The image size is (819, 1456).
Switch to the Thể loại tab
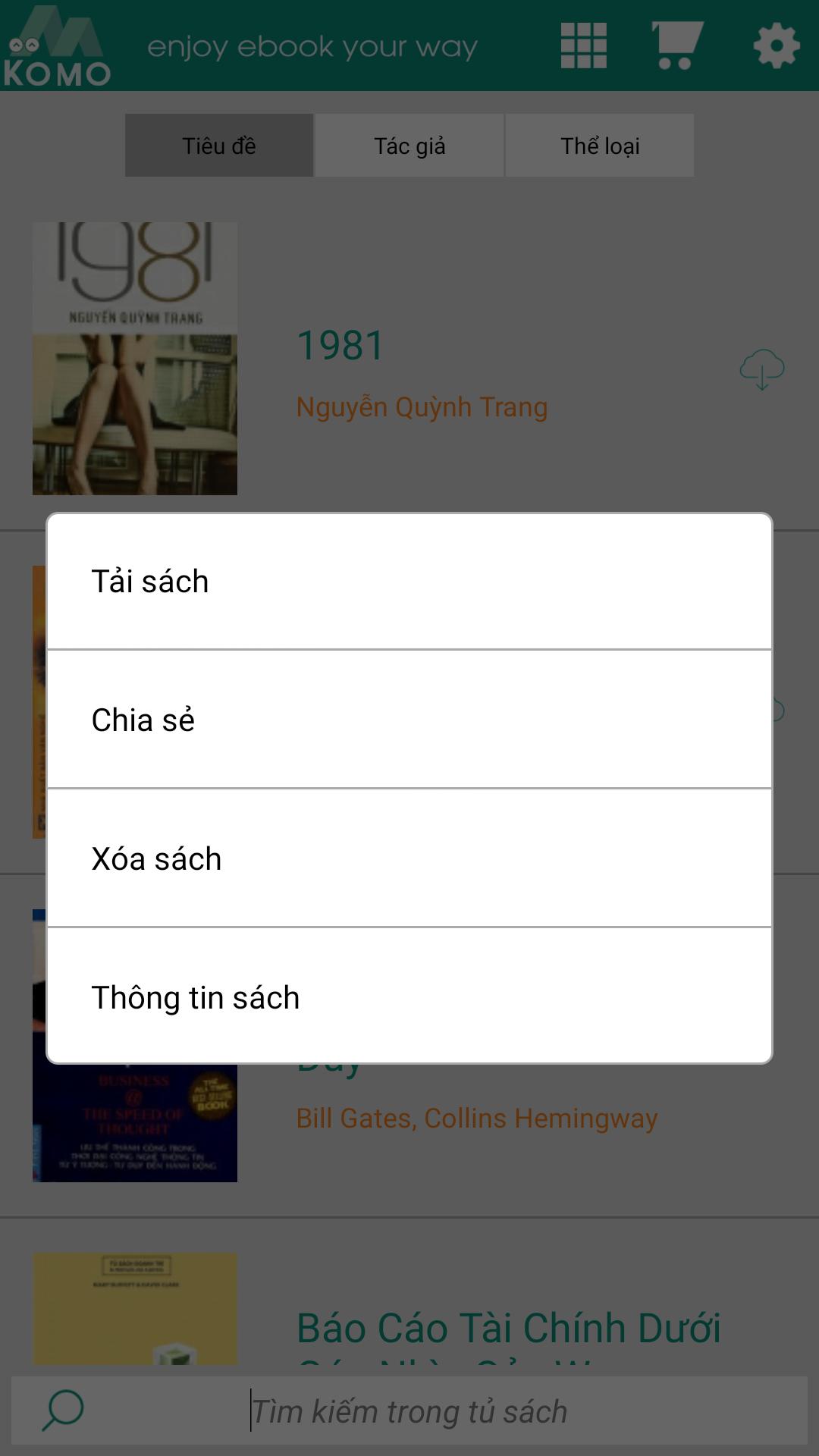click(x=600, y=146)
